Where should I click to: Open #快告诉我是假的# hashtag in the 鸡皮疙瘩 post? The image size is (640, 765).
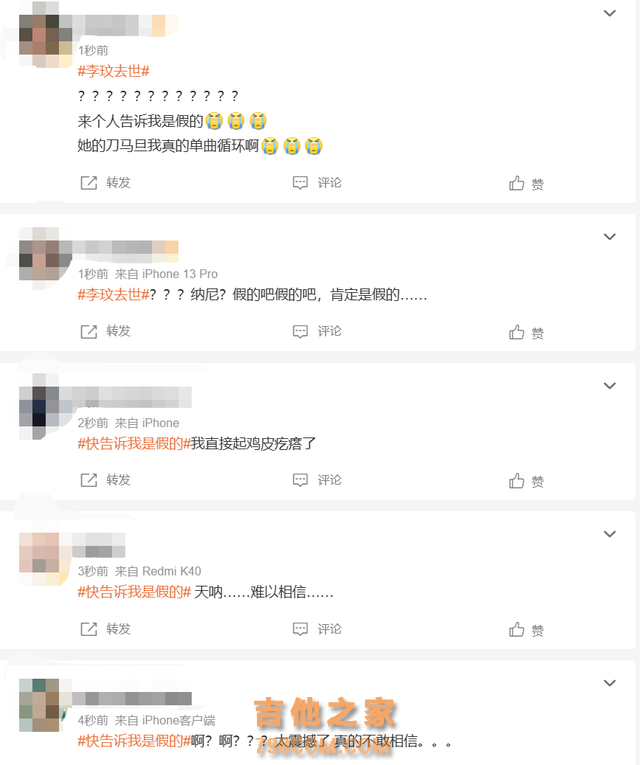coord(134,443)
